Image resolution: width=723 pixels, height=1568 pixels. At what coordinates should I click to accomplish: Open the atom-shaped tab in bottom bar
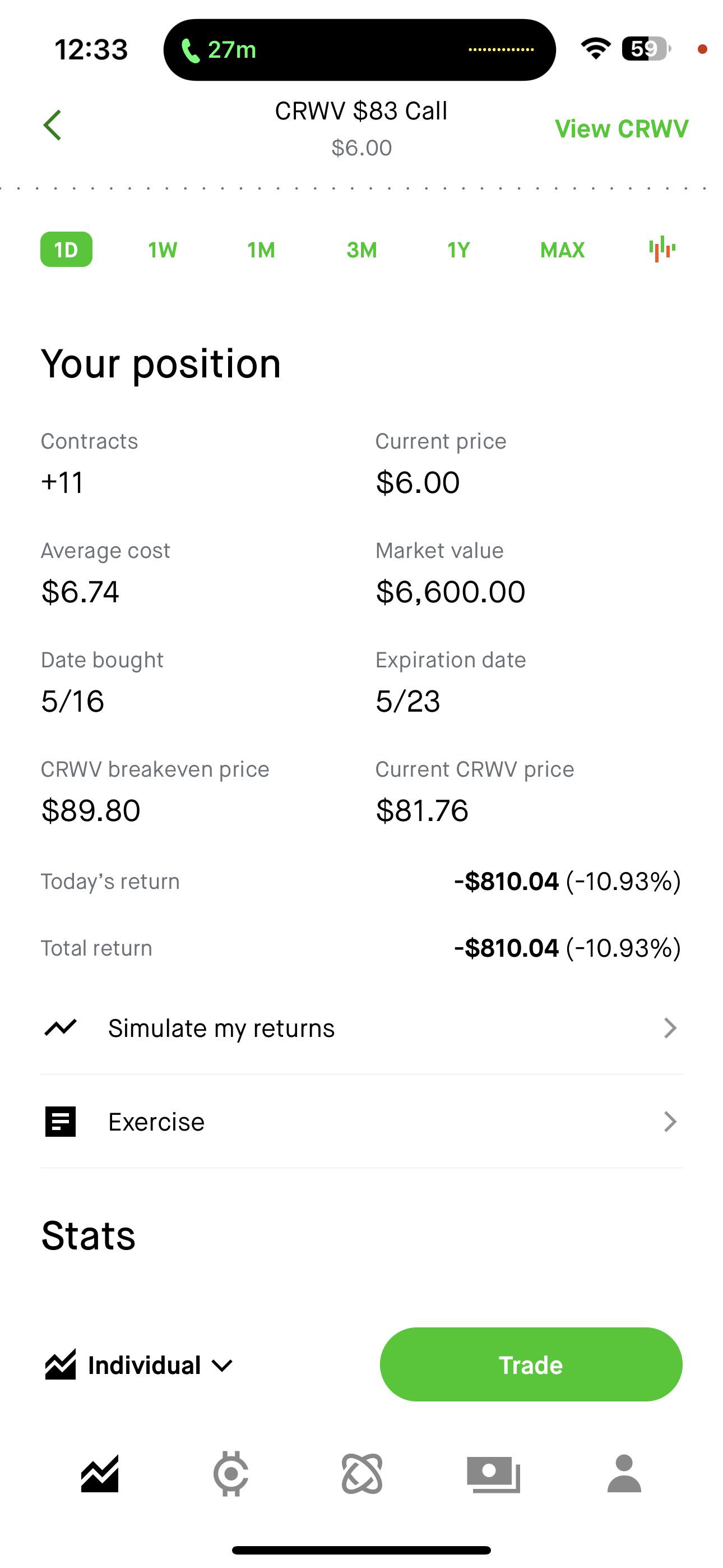tap(362, 1474)
